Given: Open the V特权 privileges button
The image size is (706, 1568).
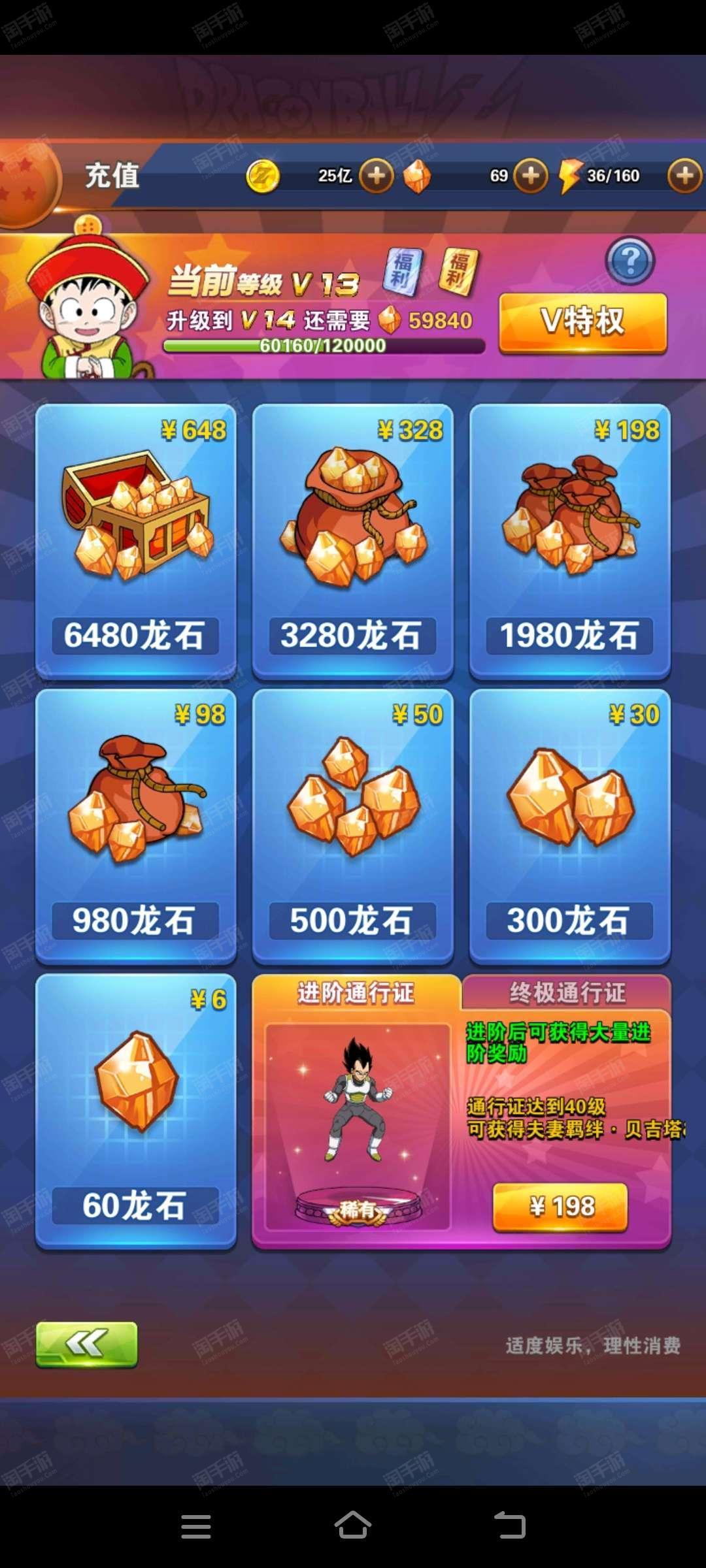Looking at the screenshot, I should pos(583,323).
